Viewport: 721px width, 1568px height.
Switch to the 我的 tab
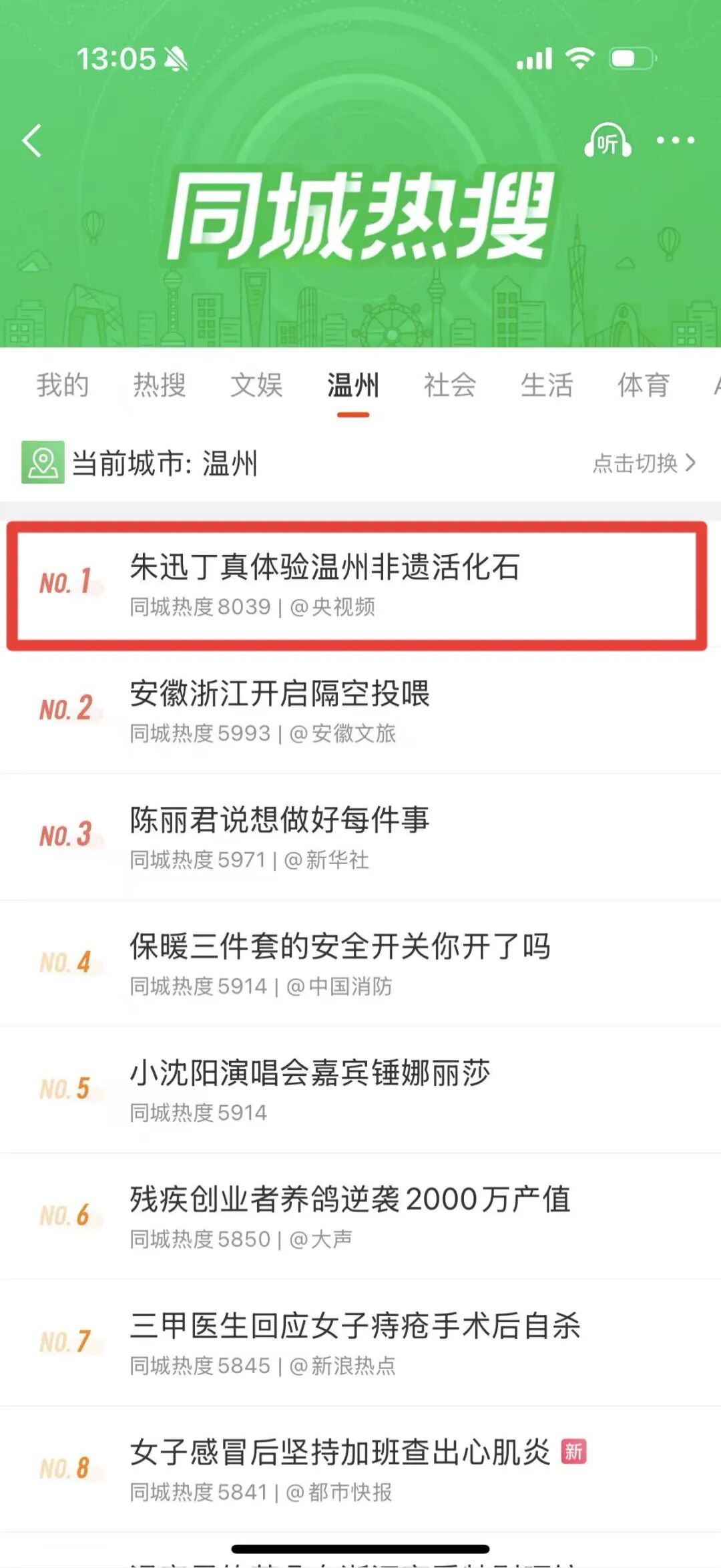click(62, 385)
